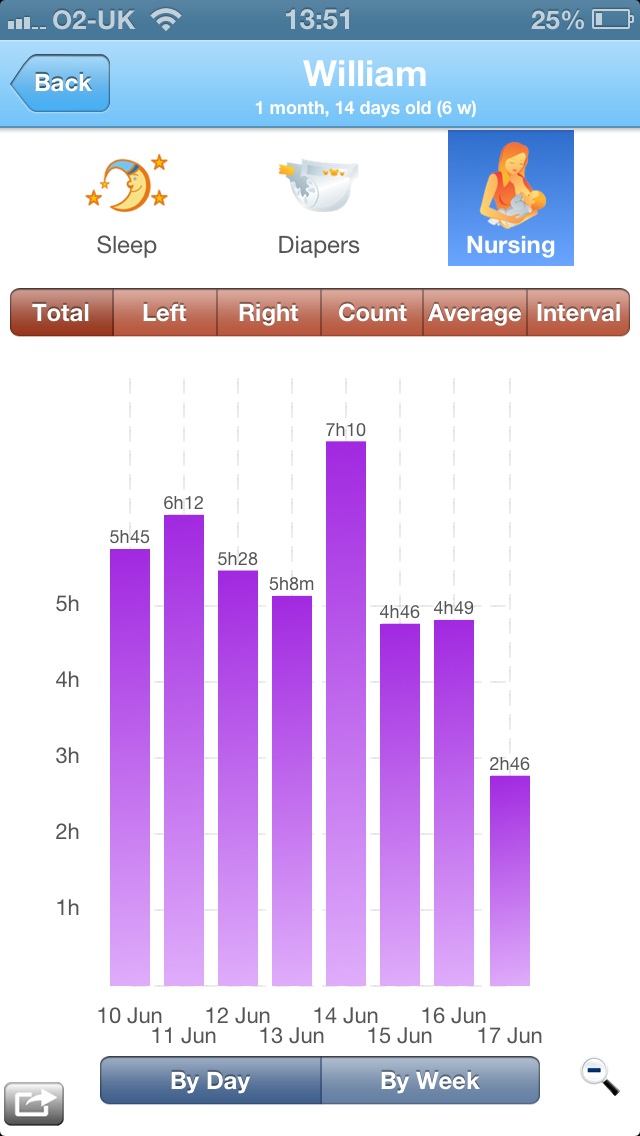The image size is (640, 1136).
Task: Select the Nursing category
Action: click(x=510, y=198)
